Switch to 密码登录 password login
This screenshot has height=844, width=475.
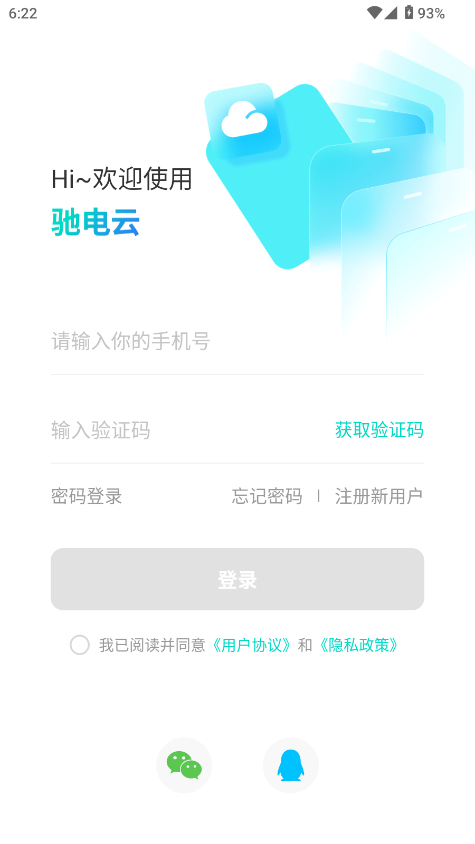(87, 496)
